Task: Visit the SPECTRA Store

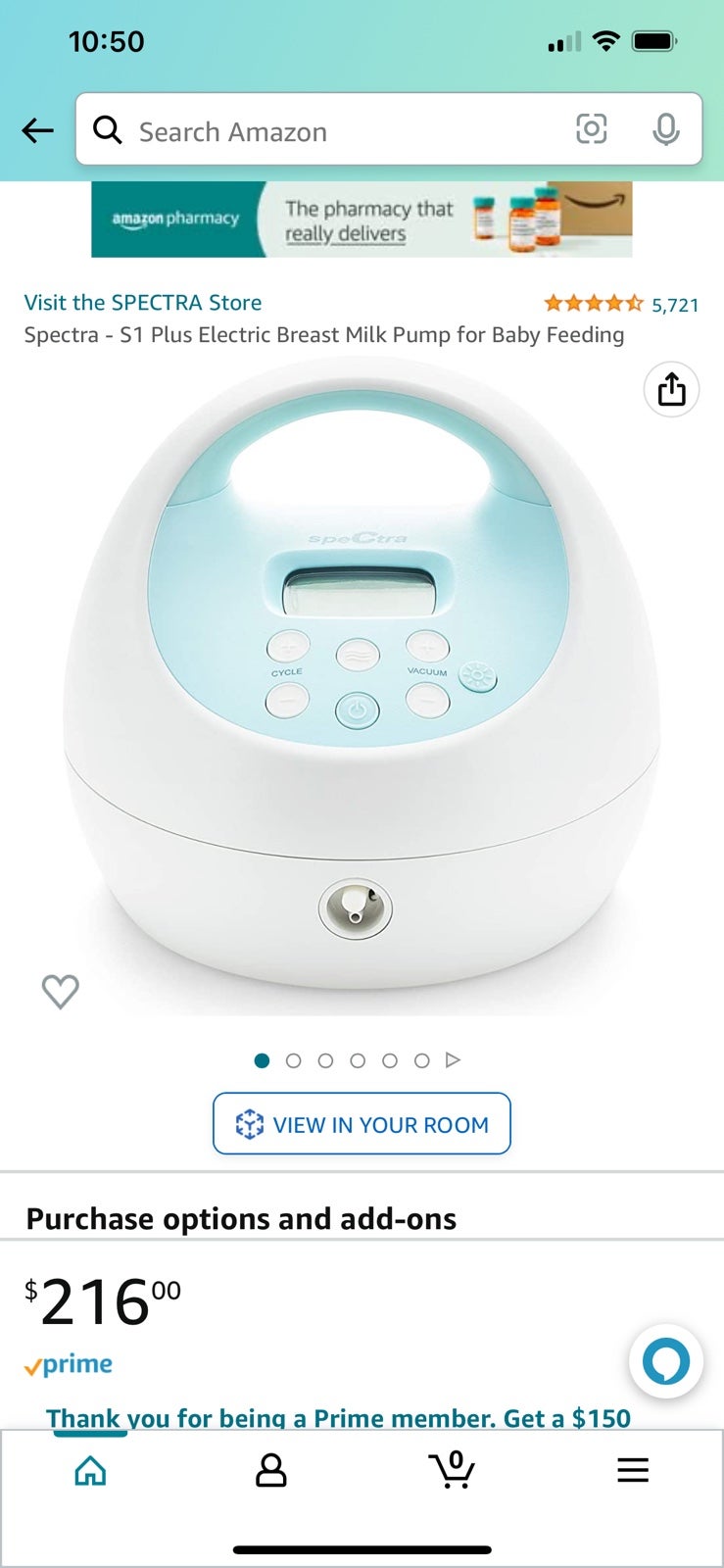Action: coord(143,303)
